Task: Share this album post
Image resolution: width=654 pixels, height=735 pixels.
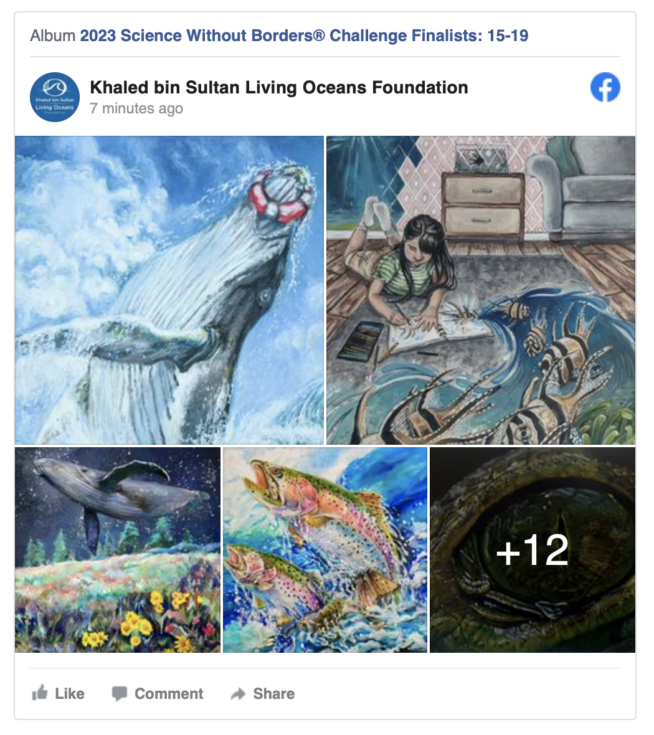Action: [x=262, y=694]
